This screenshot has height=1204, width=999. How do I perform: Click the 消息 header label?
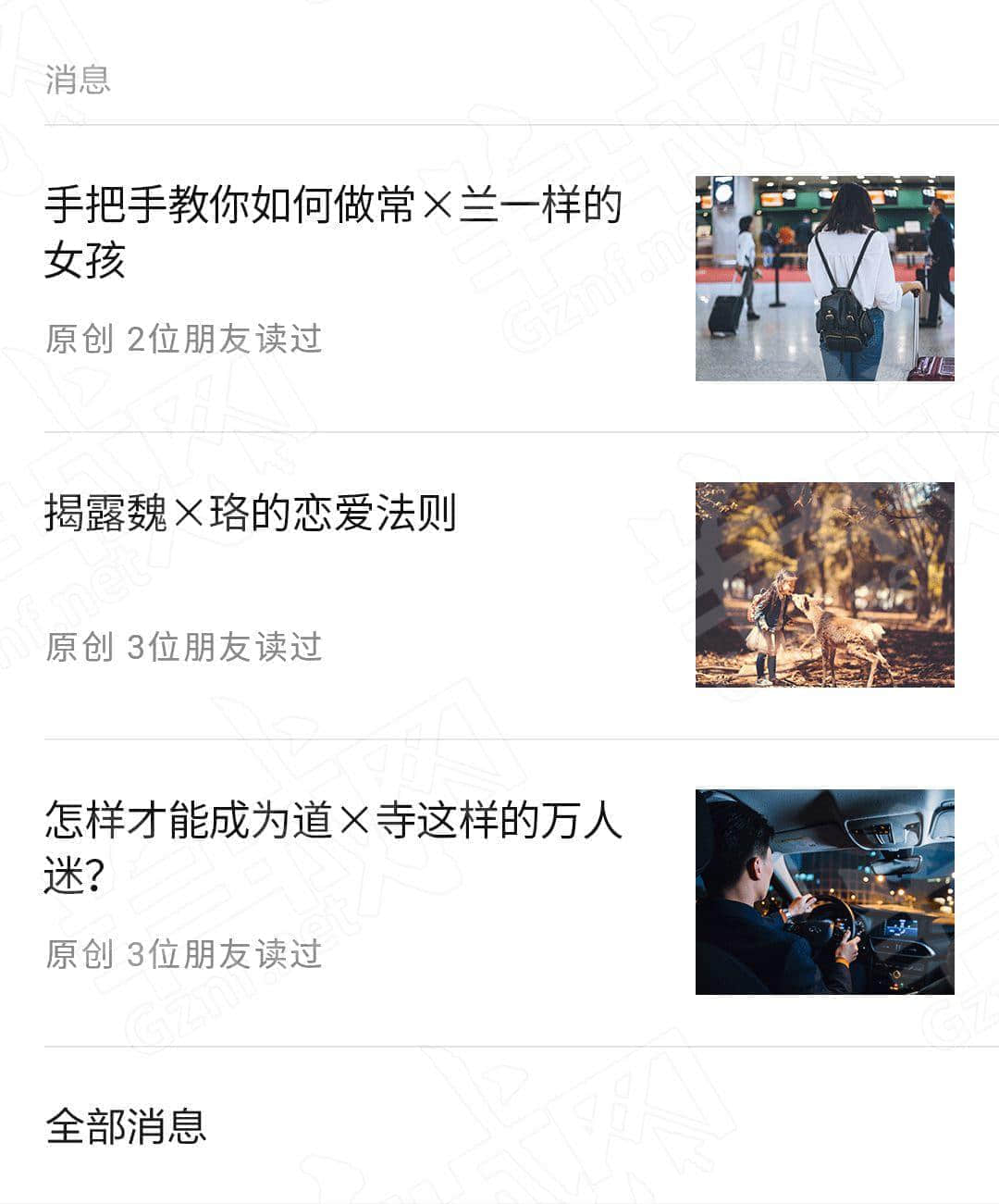(x=76, y=83)
